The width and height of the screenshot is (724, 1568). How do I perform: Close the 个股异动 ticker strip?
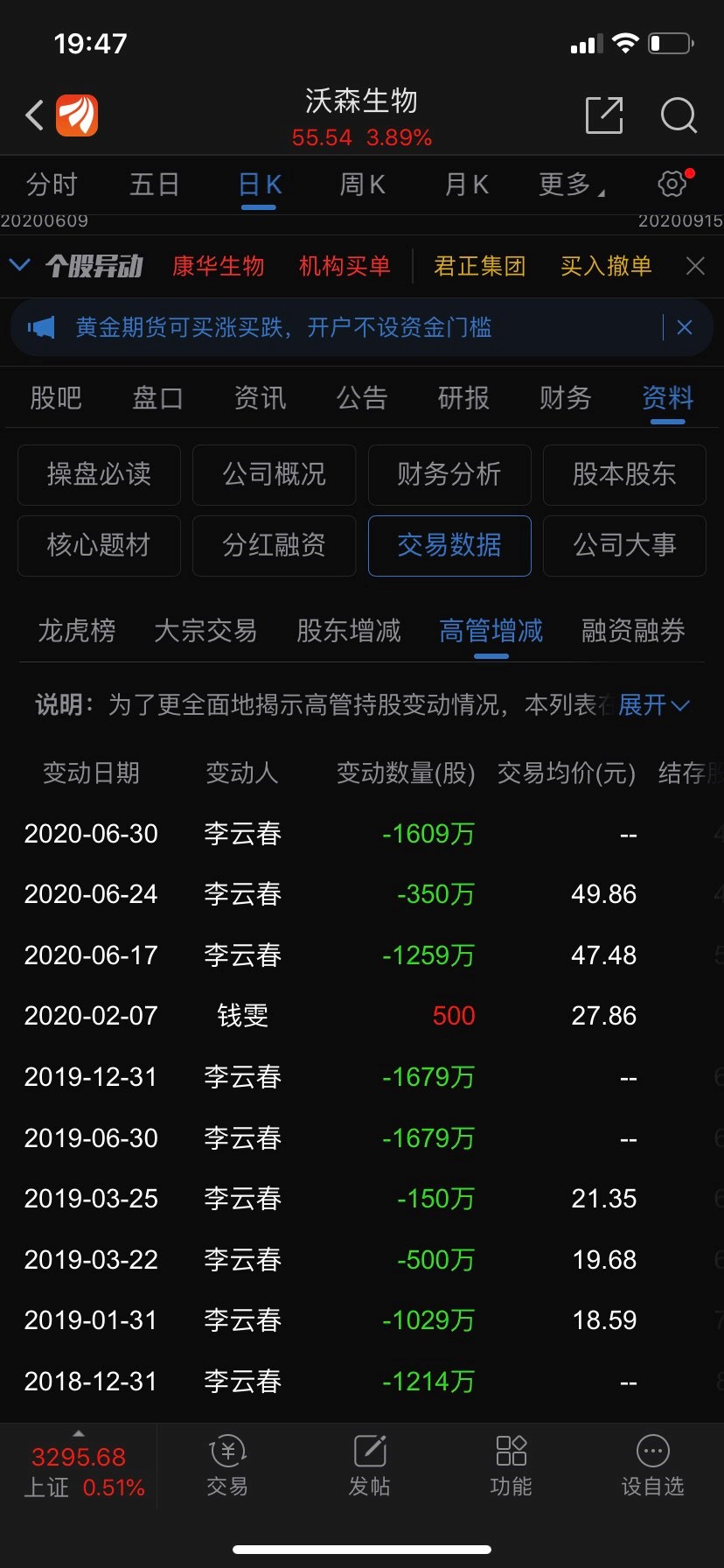(x=695, y=266)
